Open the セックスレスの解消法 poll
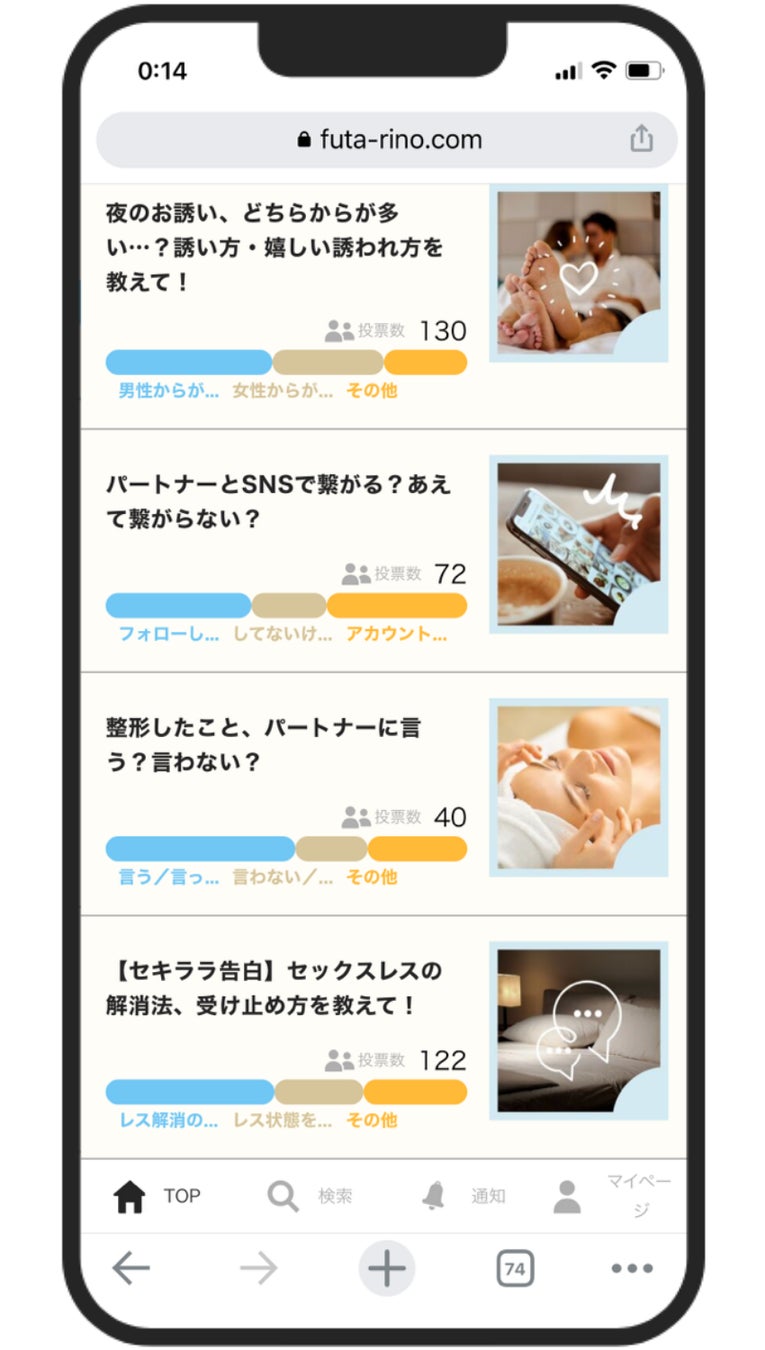 click(273, 987)
